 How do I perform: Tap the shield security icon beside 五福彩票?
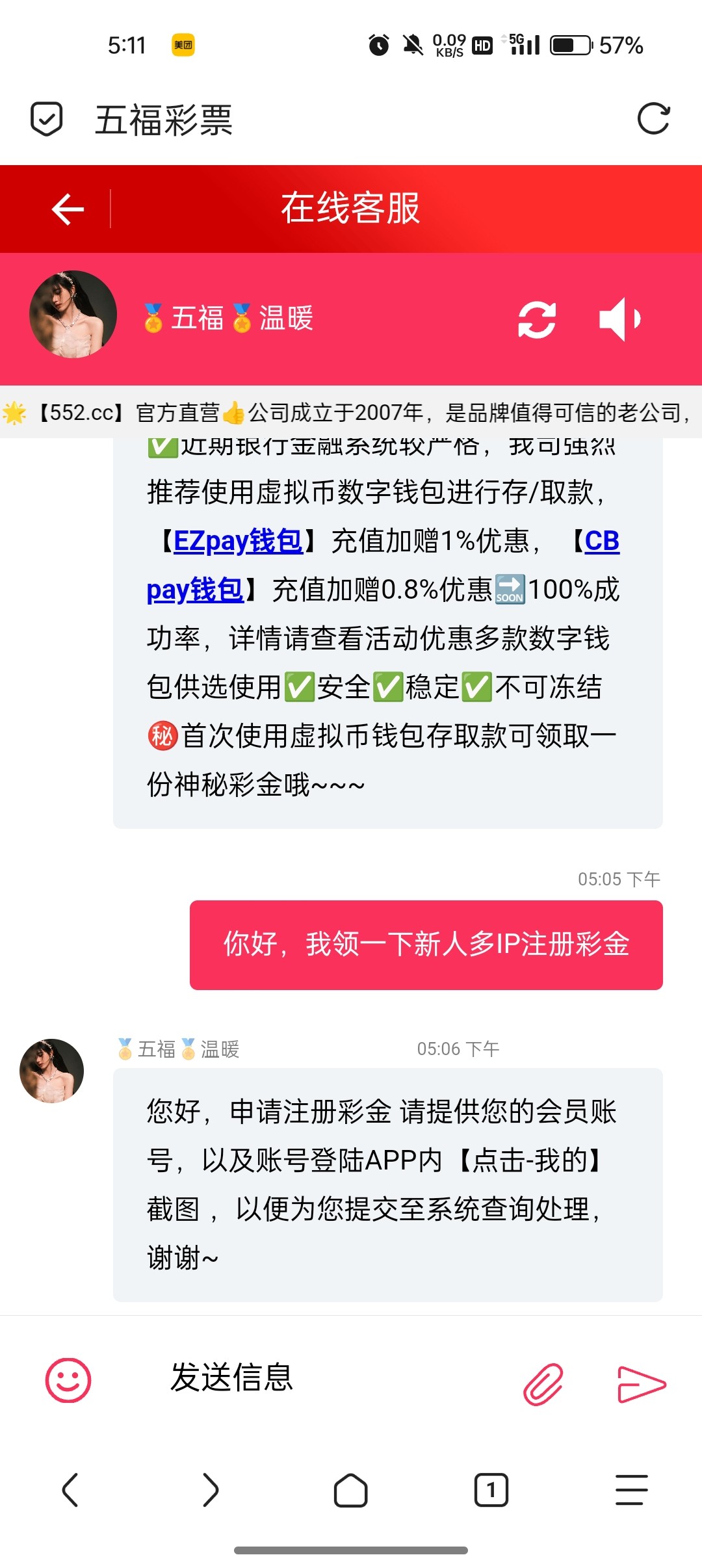47,119
